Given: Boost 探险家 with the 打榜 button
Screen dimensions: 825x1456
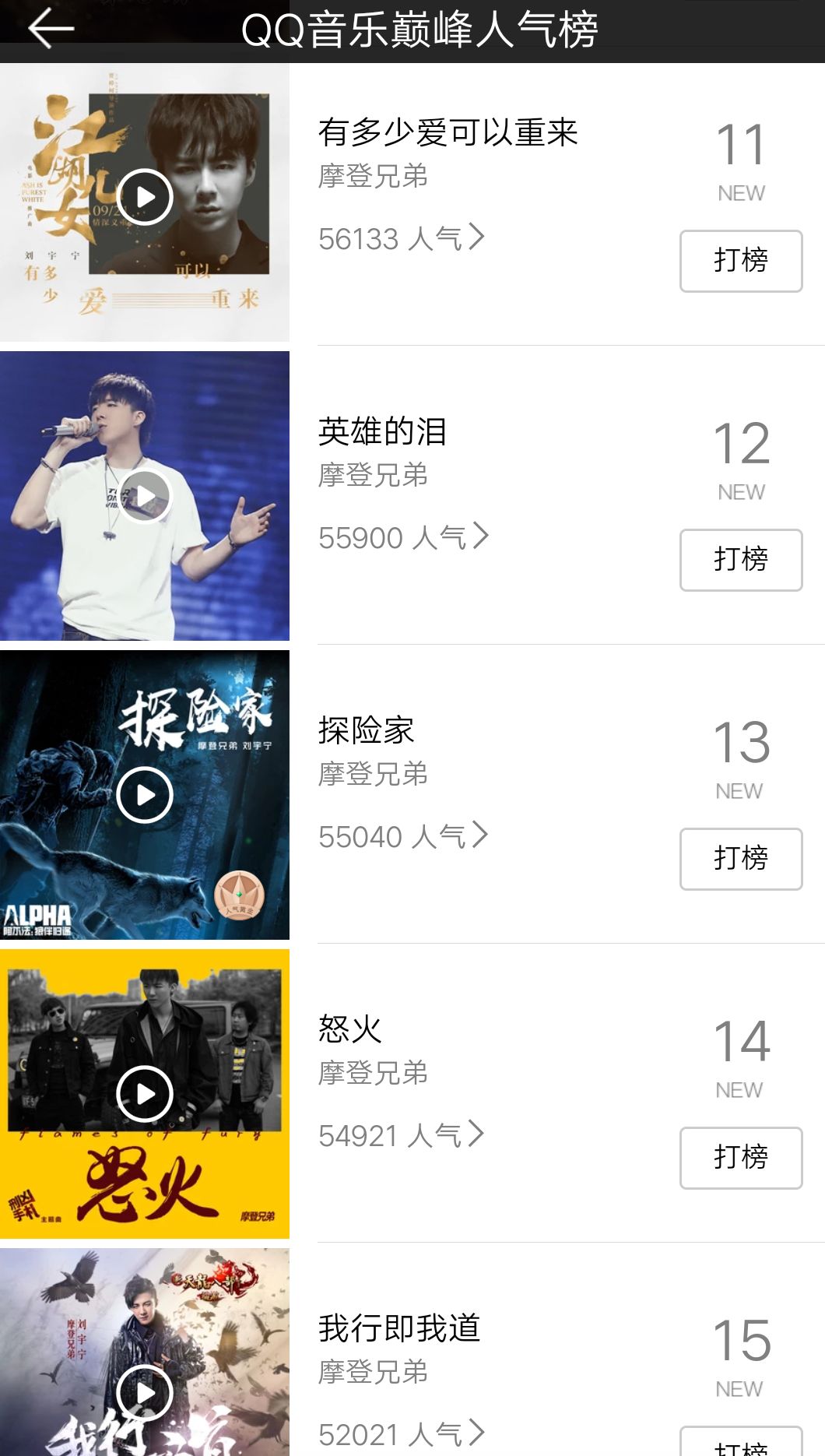Looking at the screenshot, I should [740, 859].
